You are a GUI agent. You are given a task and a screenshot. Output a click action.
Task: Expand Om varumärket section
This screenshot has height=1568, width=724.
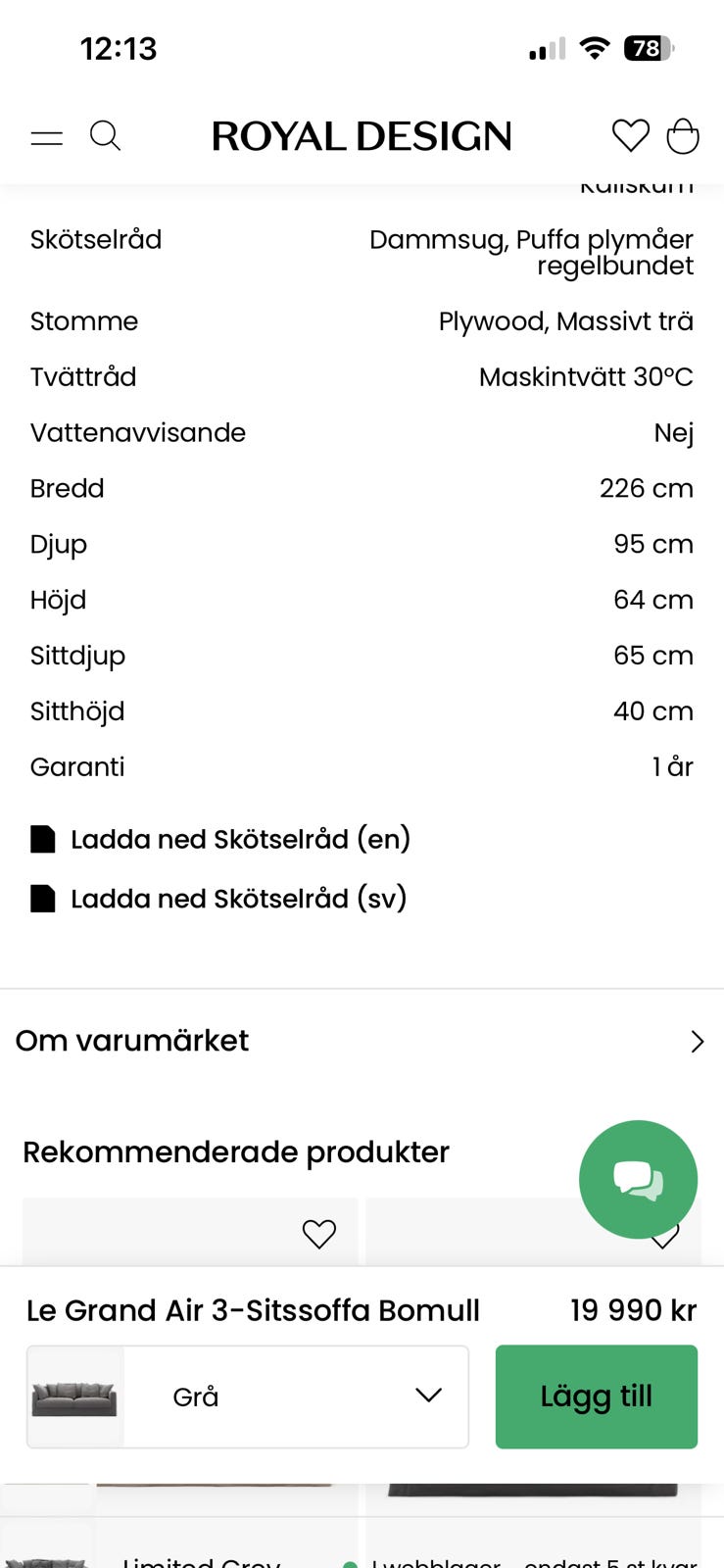362,1041
